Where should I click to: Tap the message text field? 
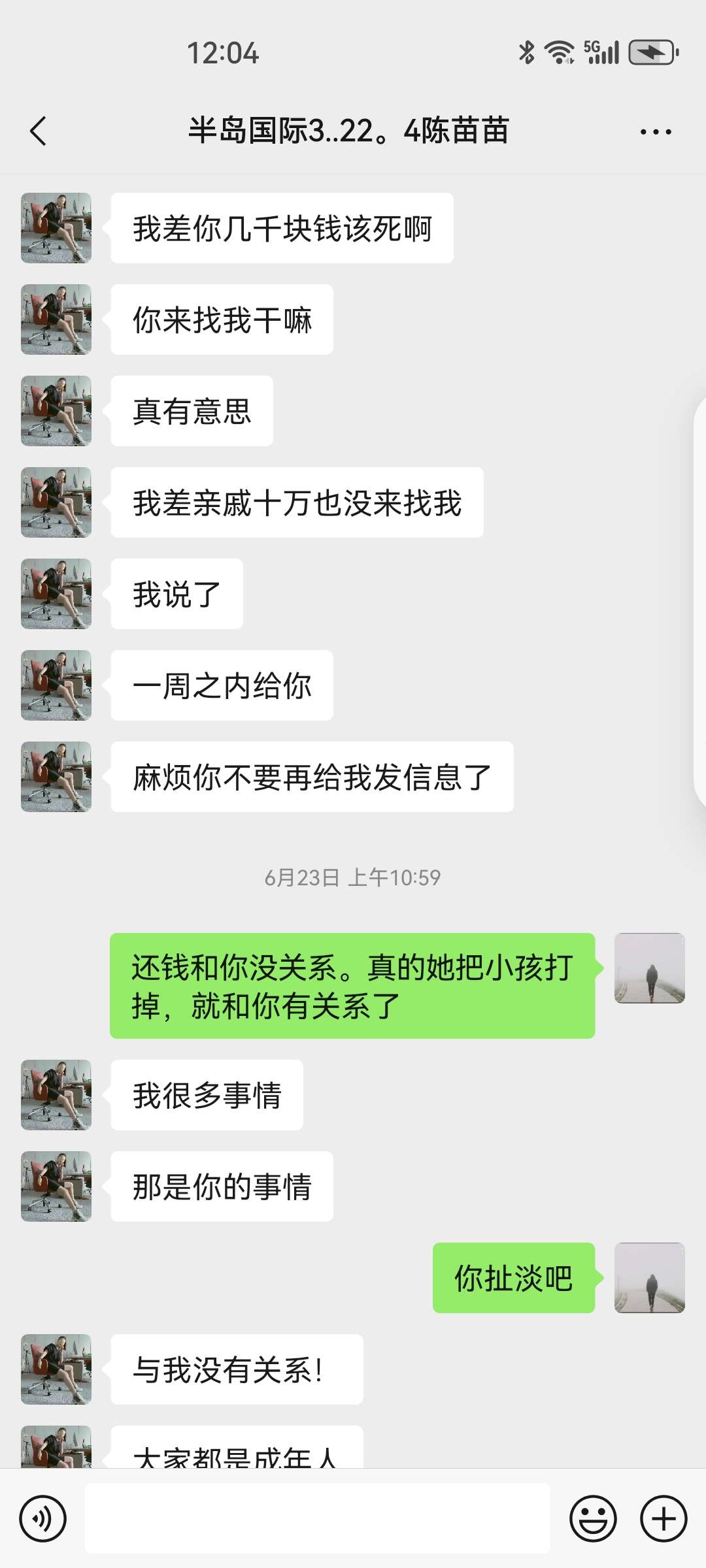[317, 1518]
